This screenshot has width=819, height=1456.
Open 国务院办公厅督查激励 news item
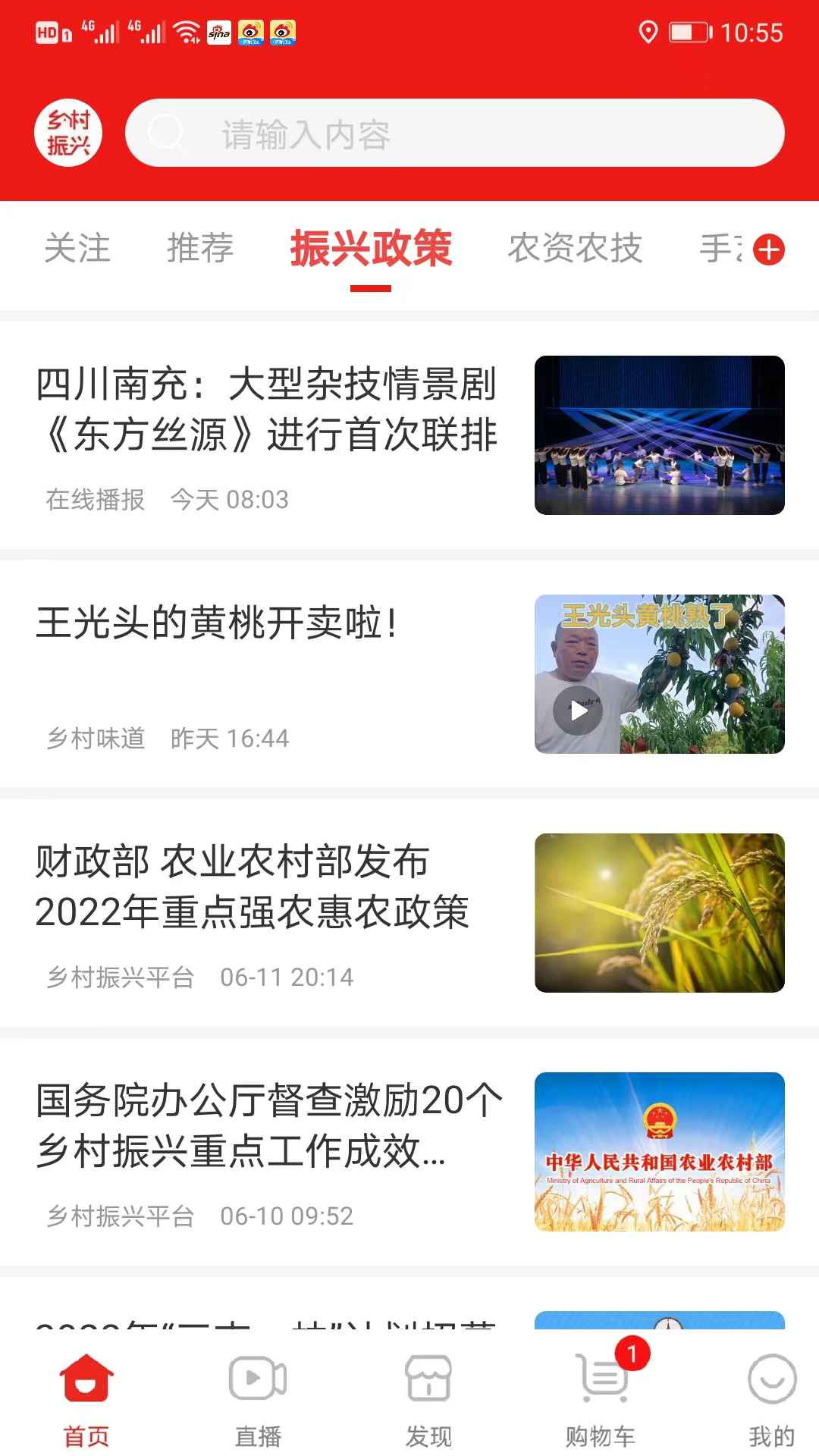click(x=267, y=1130)
